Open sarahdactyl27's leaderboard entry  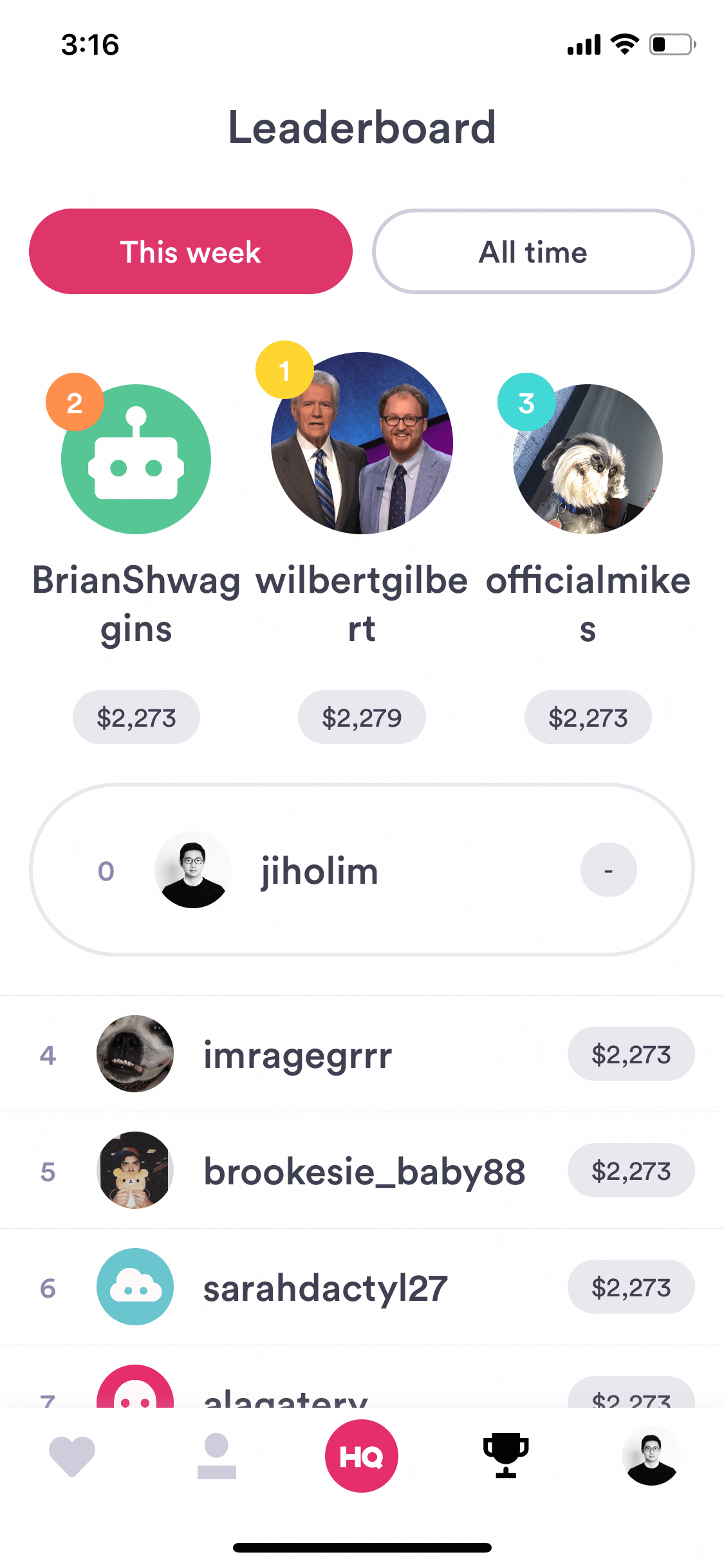coord(362,1287)
